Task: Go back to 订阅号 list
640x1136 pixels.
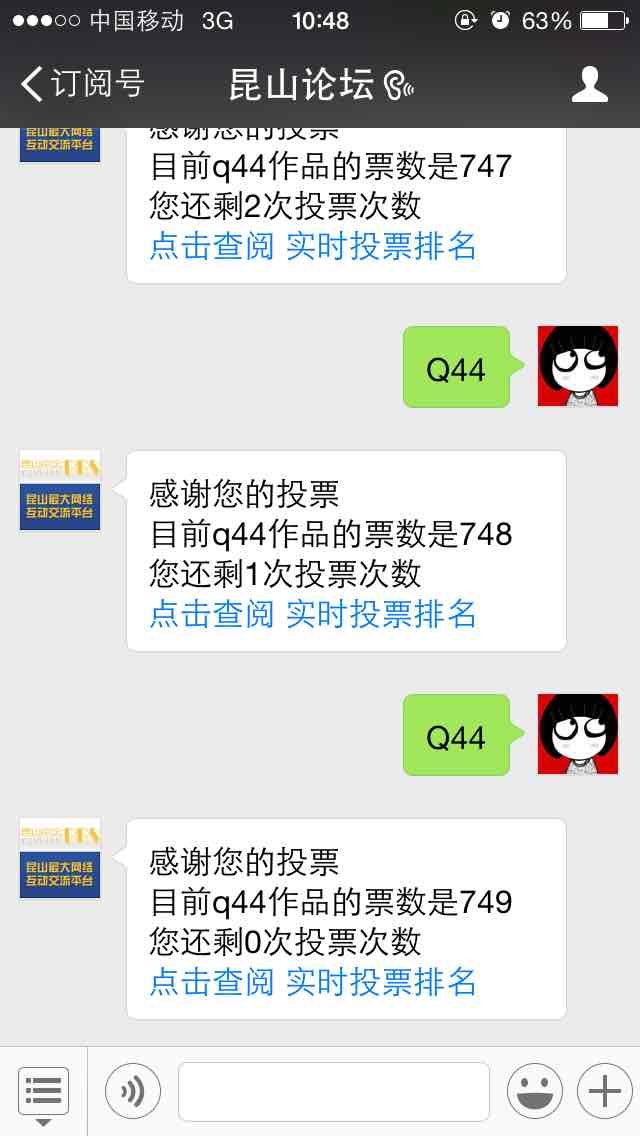Action: coord(82,84)
